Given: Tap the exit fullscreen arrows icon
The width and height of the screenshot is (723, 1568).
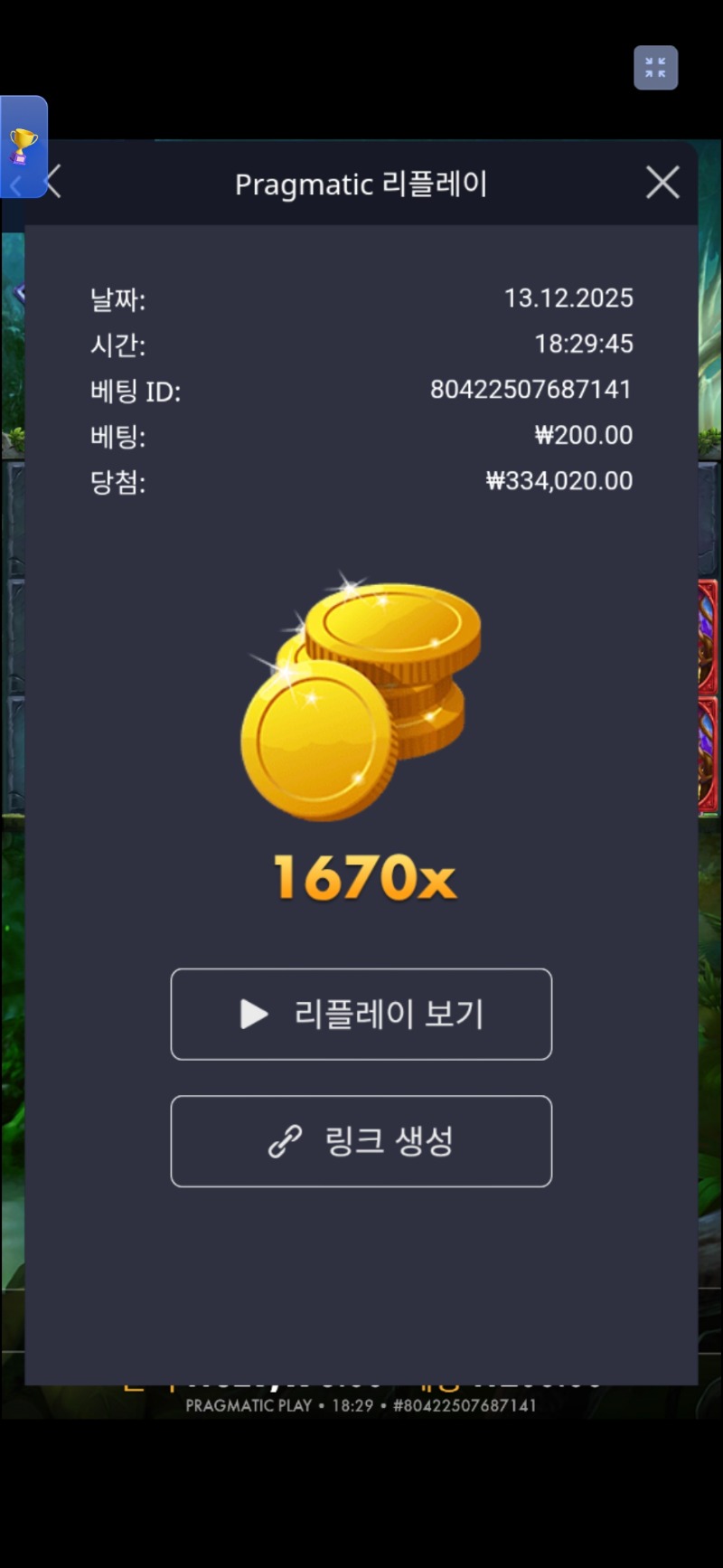Looking at the screenshot, I should pyautogui.click(x=655, y=67).
